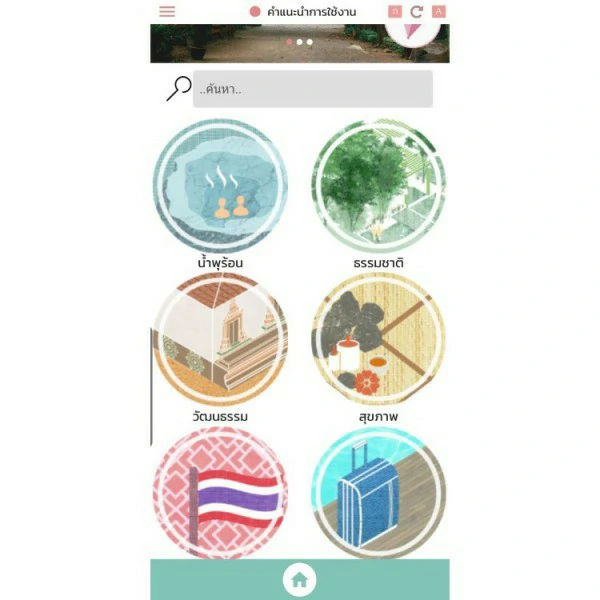The width and height of the screenshot is (600, 600).
Task: Open the blue suitcase category tile
Action: [378, 493]
